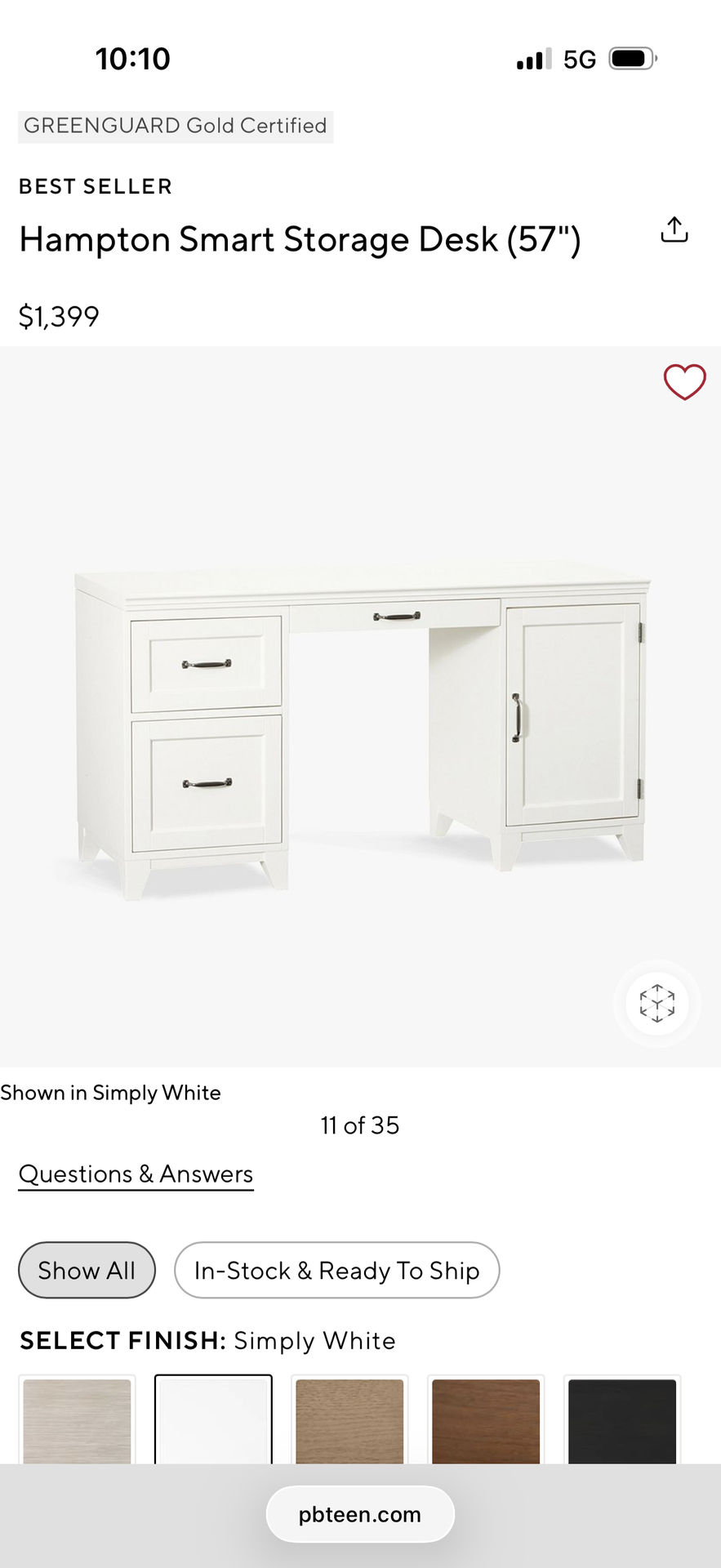This screenshot has width=721, height=1568.
Task: Open the pbteen.com address bar
Action: [360, 1514]
